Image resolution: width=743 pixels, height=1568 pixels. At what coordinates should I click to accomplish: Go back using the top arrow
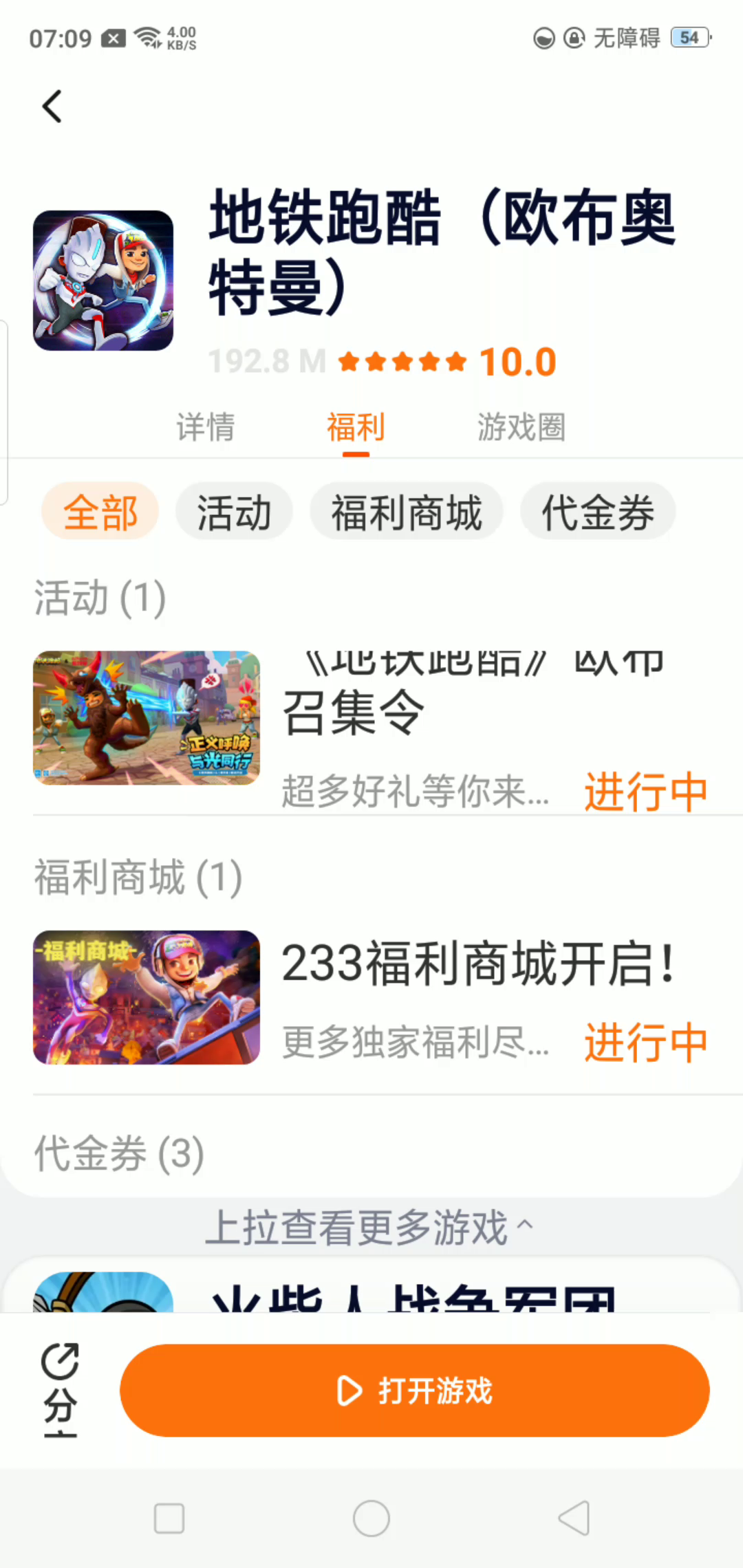coord(52,107)
